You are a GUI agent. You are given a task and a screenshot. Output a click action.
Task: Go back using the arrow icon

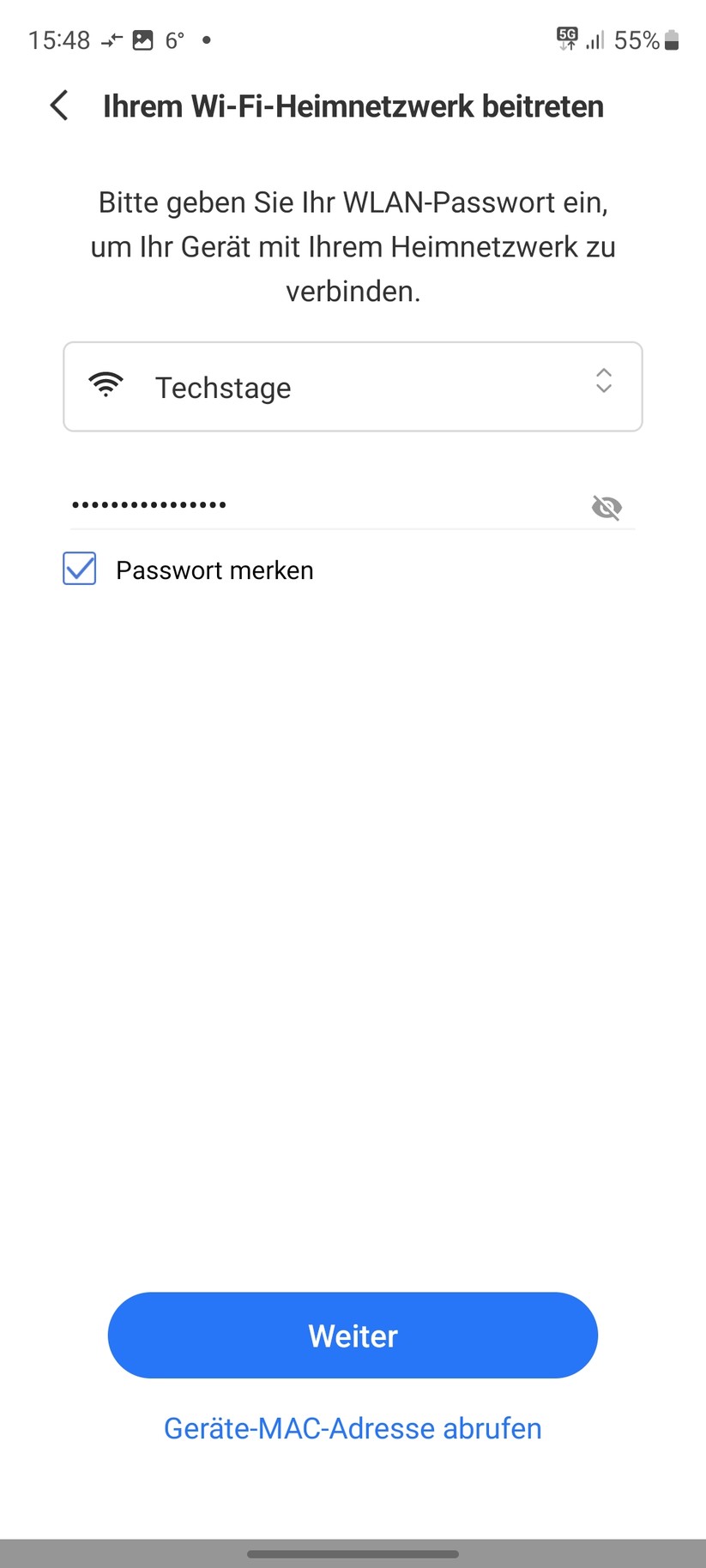(x=59, y=106)
